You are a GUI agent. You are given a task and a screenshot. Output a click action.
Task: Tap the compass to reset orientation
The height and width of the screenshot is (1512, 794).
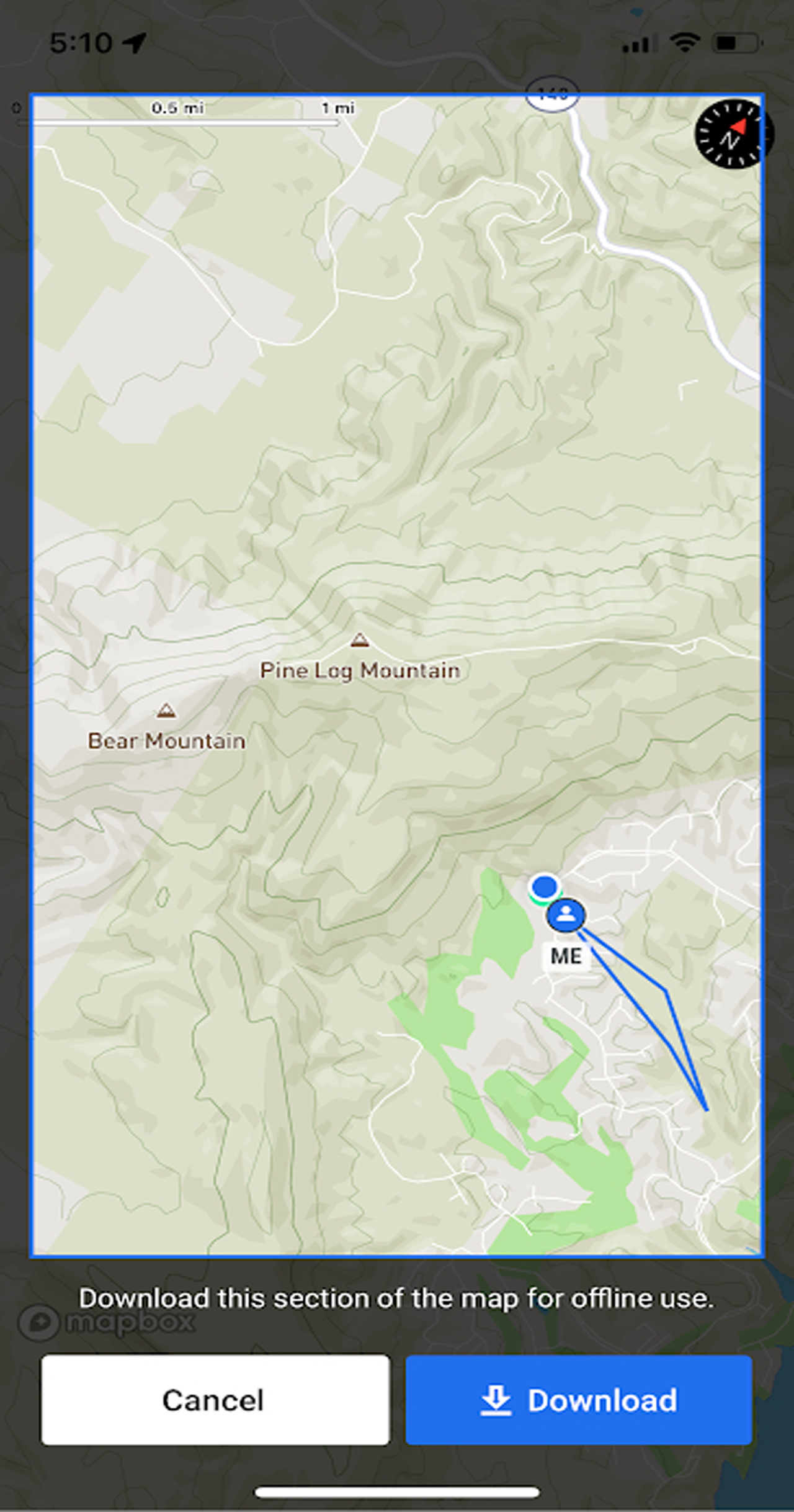click(x=733, y=133)
